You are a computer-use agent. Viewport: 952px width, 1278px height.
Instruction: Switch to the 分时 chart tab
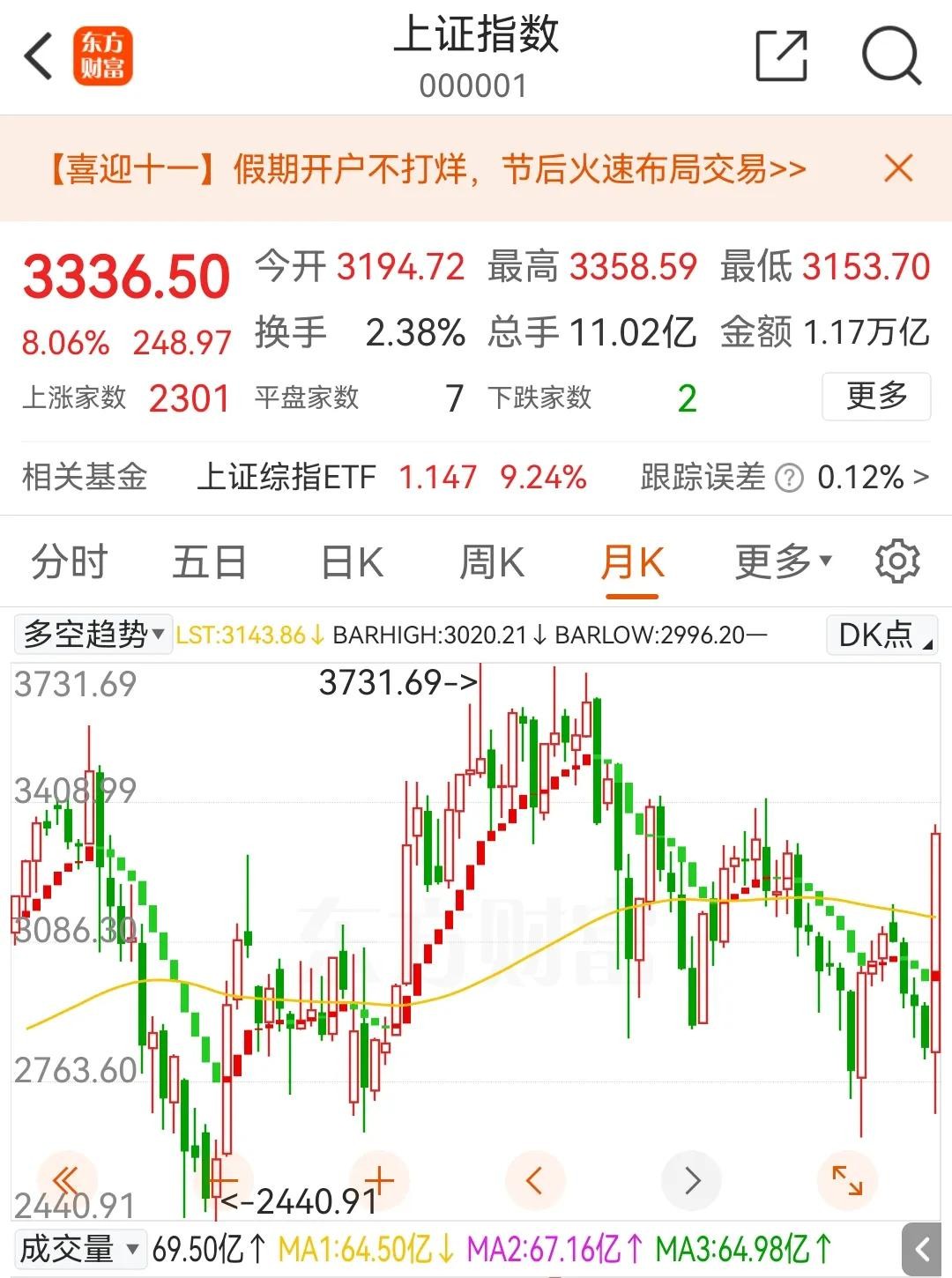pyautogui.click(x=69, y=562)
